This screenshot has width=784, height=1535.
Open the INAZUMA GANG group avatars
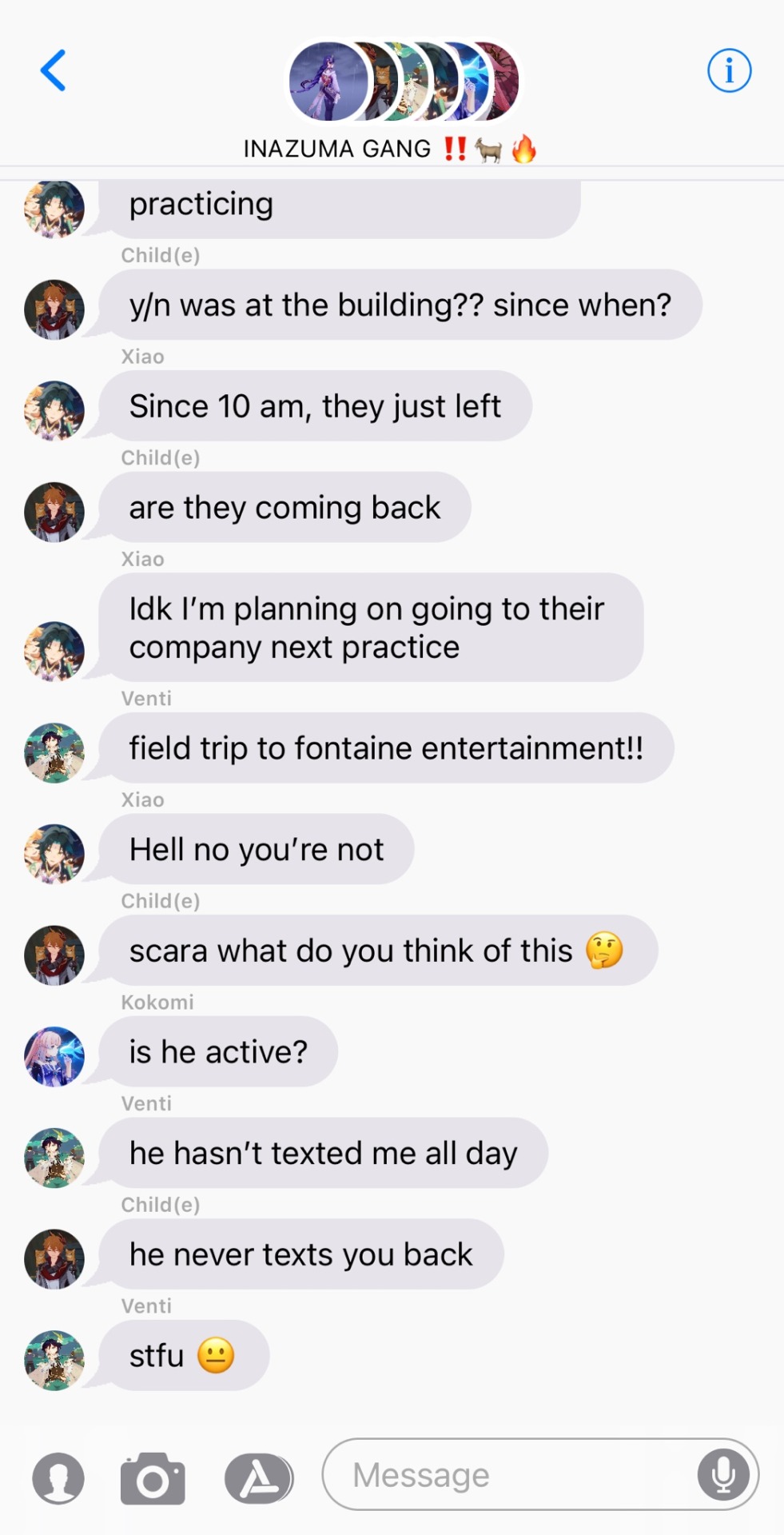pyautogui.click(x=404, y=82)
